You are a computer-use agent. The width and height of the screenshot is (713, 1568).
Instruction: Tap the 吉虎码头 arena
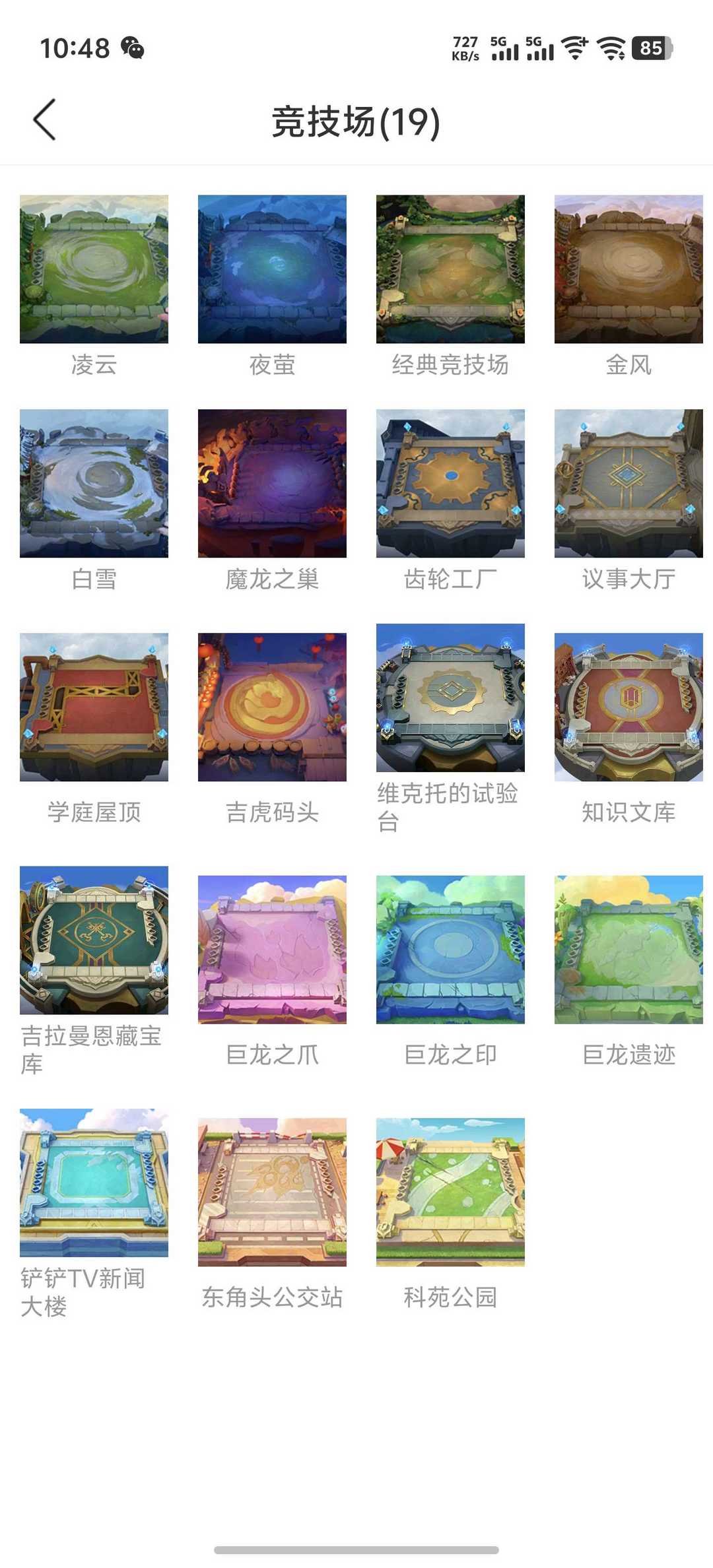[x=272, y=707]
